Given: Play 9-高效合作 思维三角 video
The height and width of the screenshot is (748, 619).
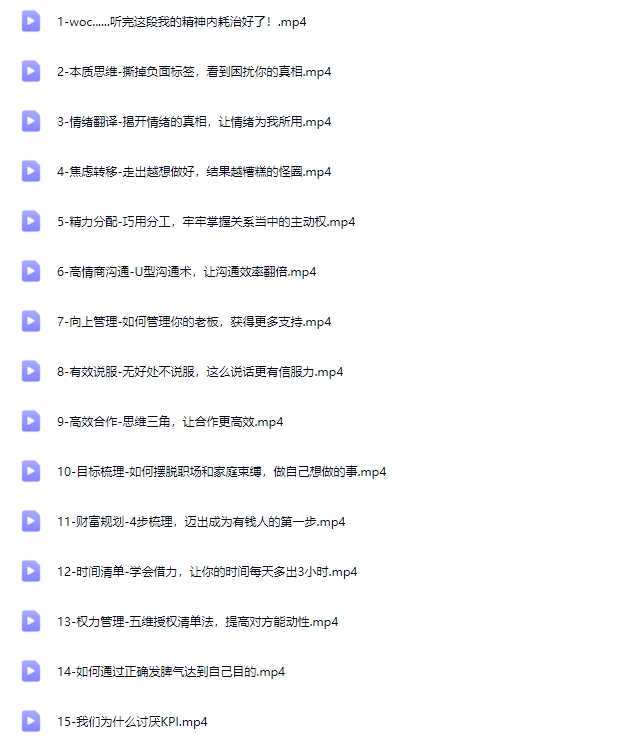Looking at the screenshot, I should [169, 421].
